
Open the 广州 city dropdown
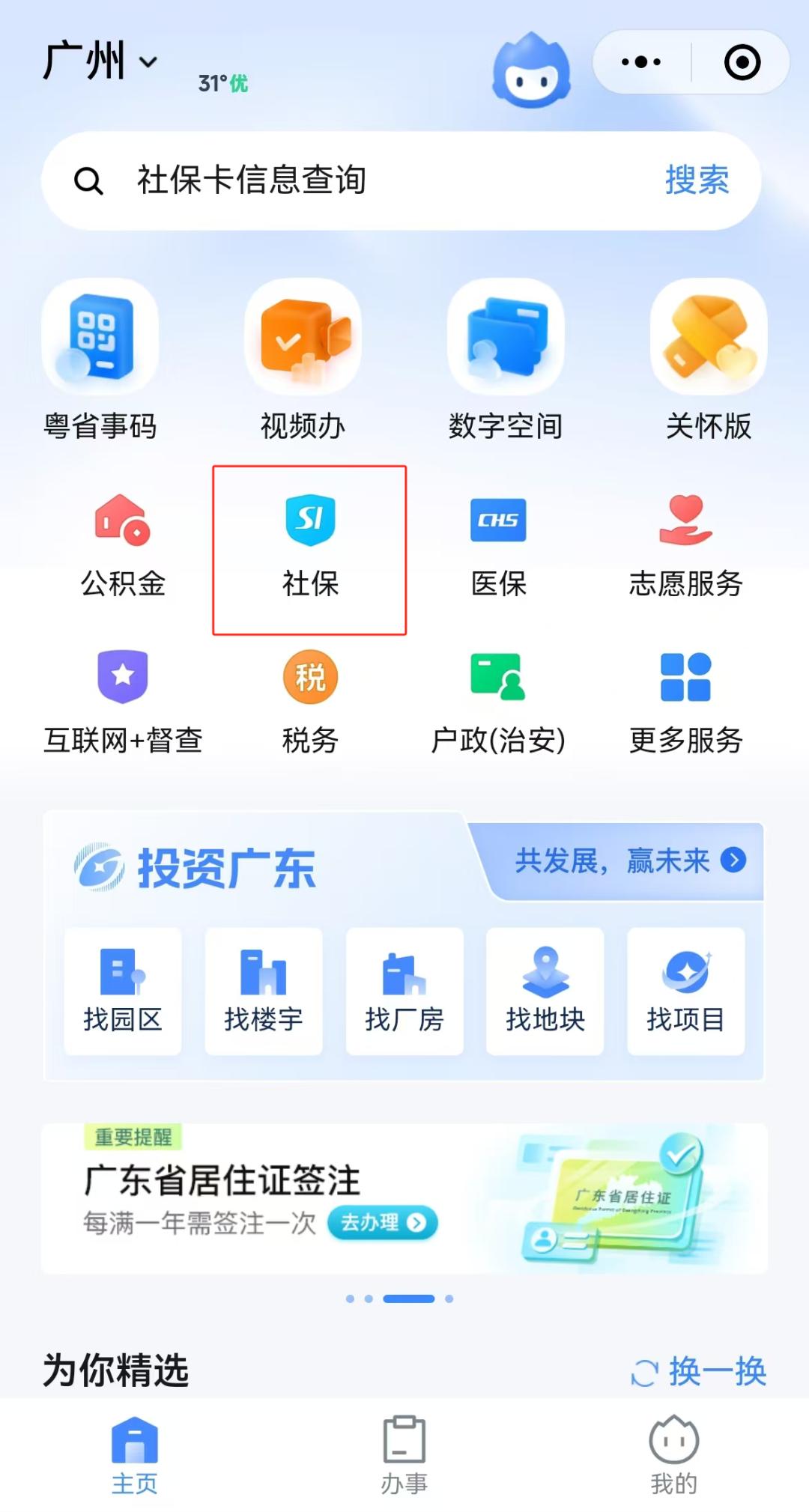pos(101,61)
